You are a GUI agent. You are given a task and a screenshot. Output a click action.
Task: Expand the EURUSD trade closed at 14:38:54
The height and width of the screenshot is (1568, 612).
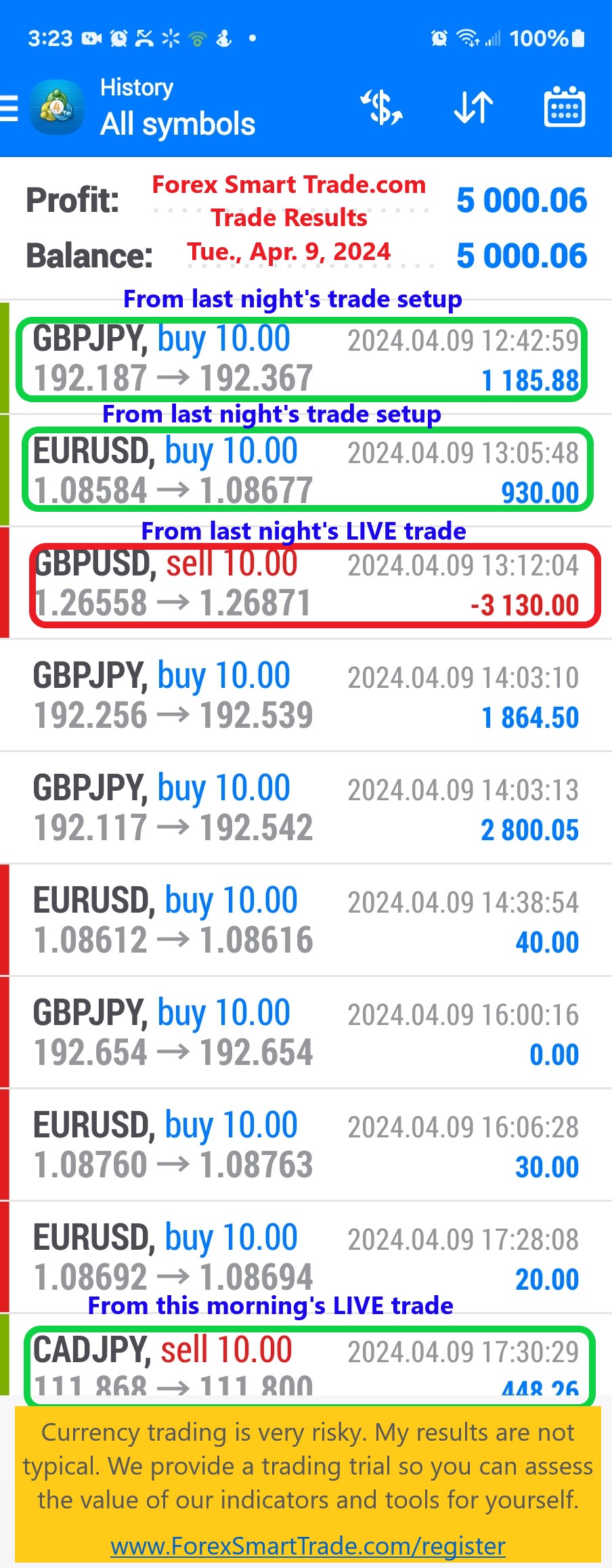pyautogui.click(x=306, y=920)
